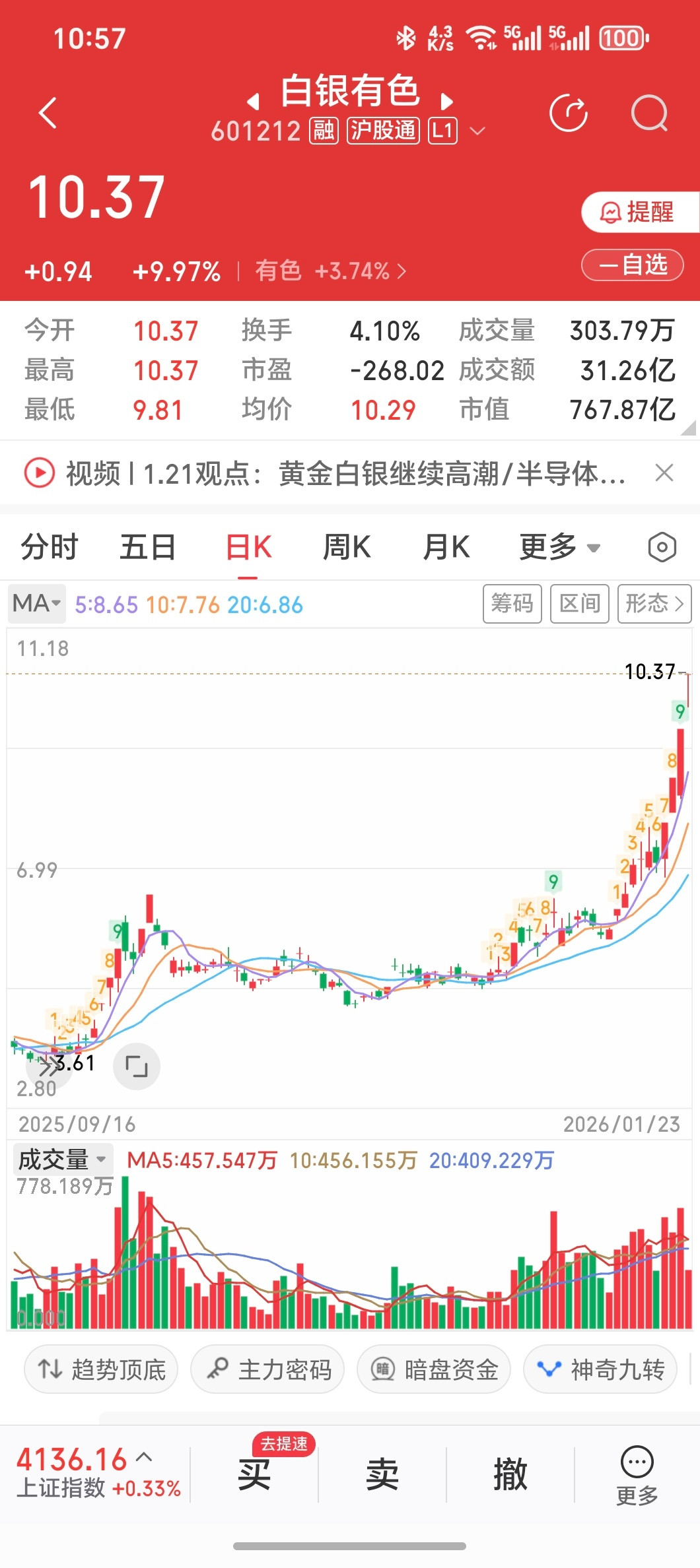Screen dimensions: 700x1568
Task: Tap the back arrow to leave this stock page
Action: coord(47,112)
